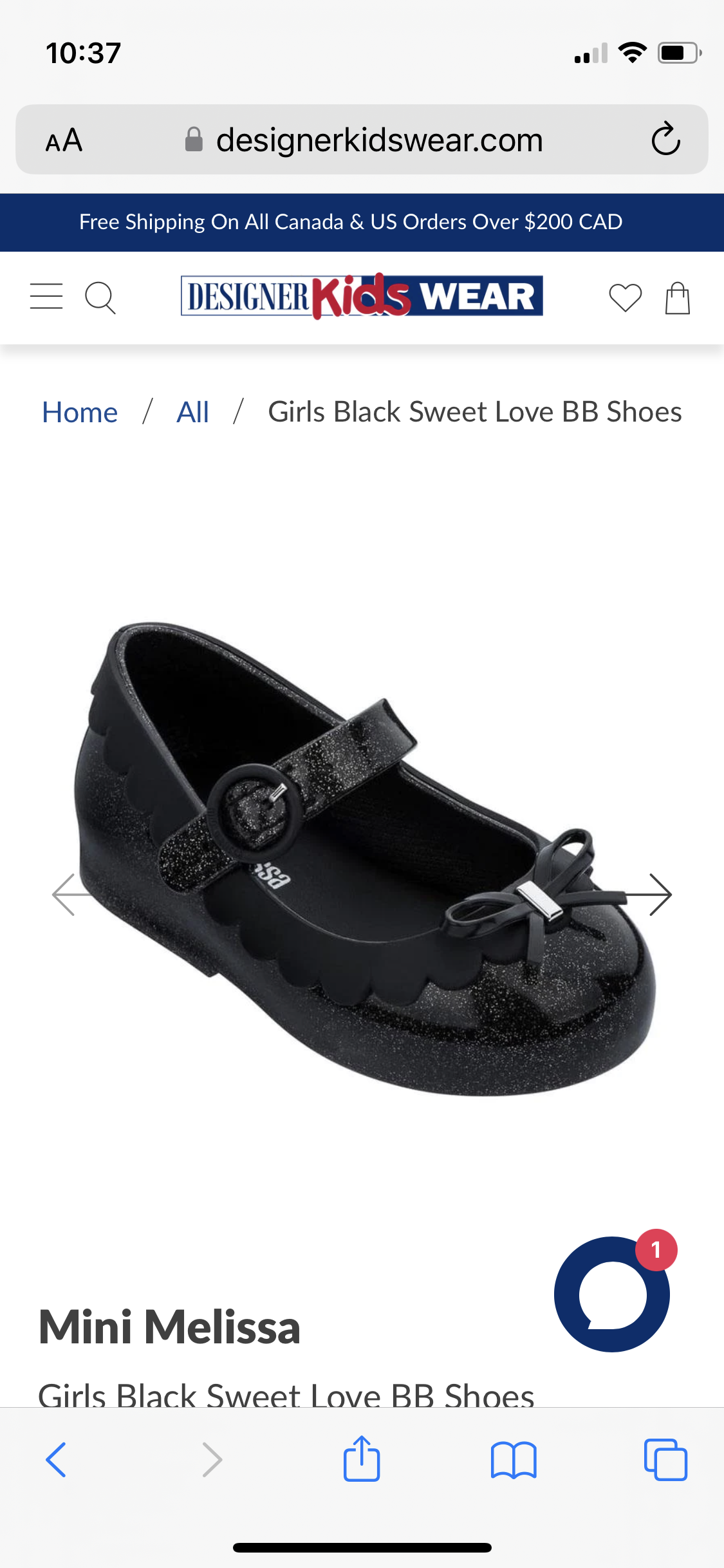Show open Safari tabs

click(665, 1459)
